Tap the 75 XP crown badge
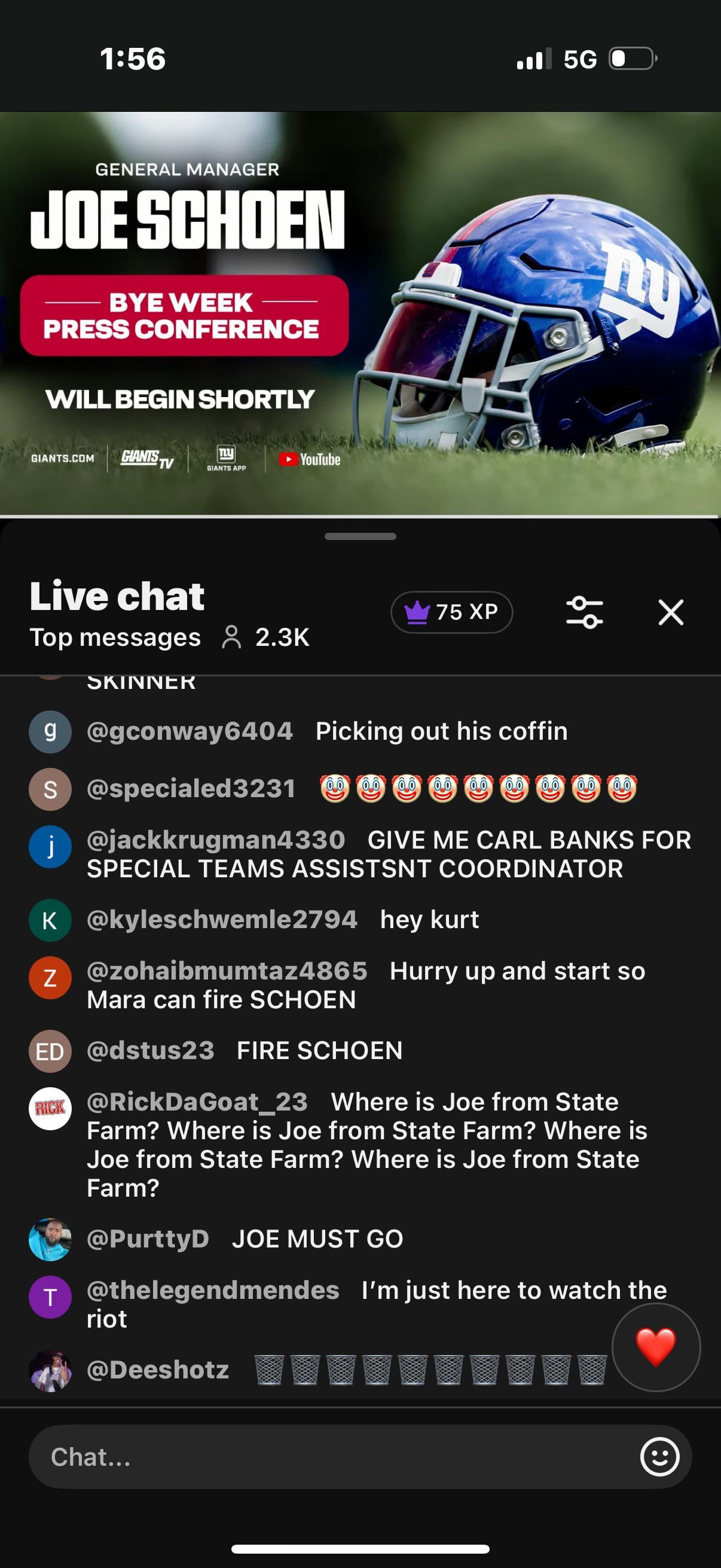Viewport: 721px width, 1568px height. (x=451, y=612)
